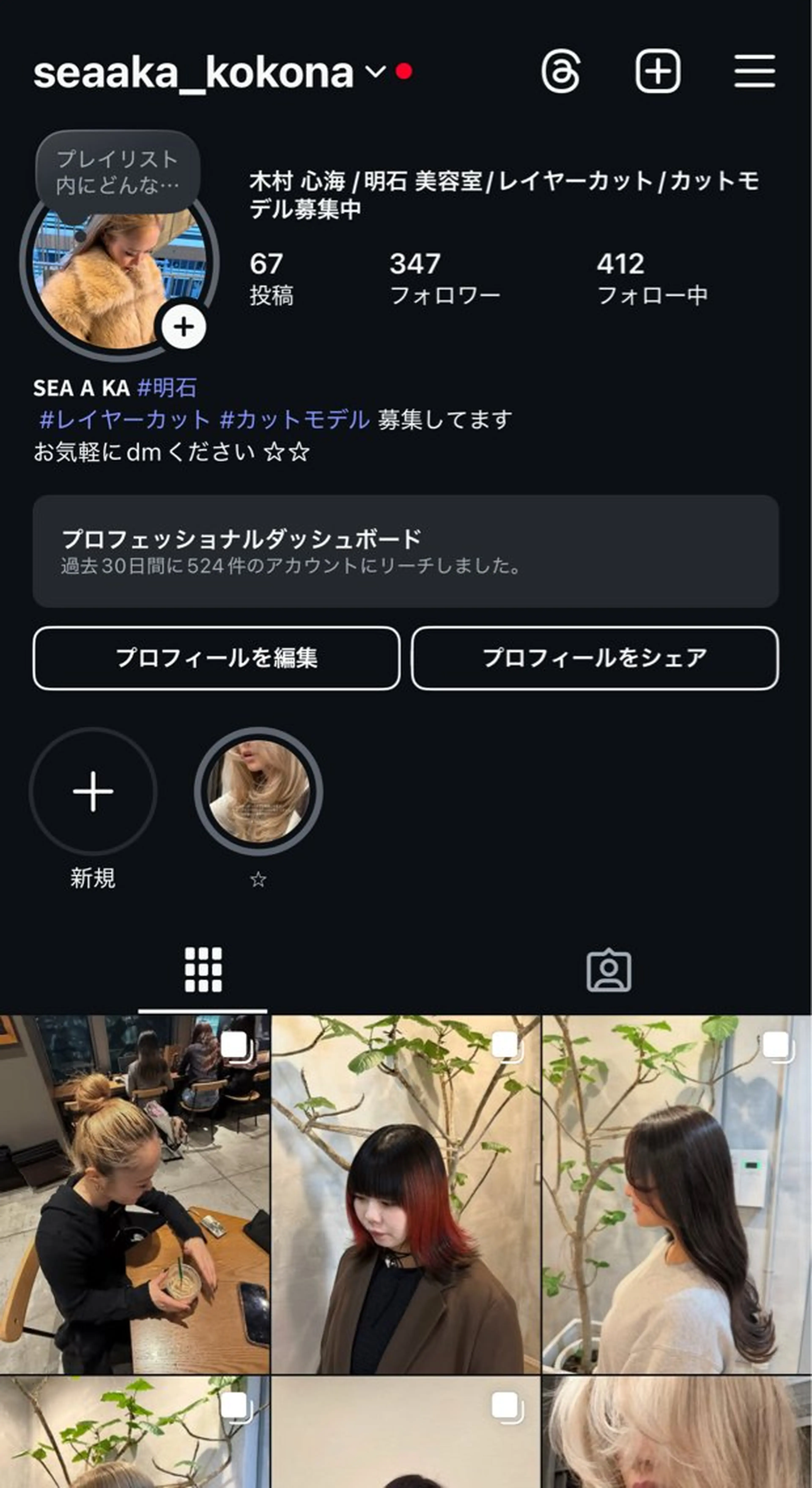Open the #明石 hashtag link
Viewport: 812px width, 1488px height.
point(167,388)
